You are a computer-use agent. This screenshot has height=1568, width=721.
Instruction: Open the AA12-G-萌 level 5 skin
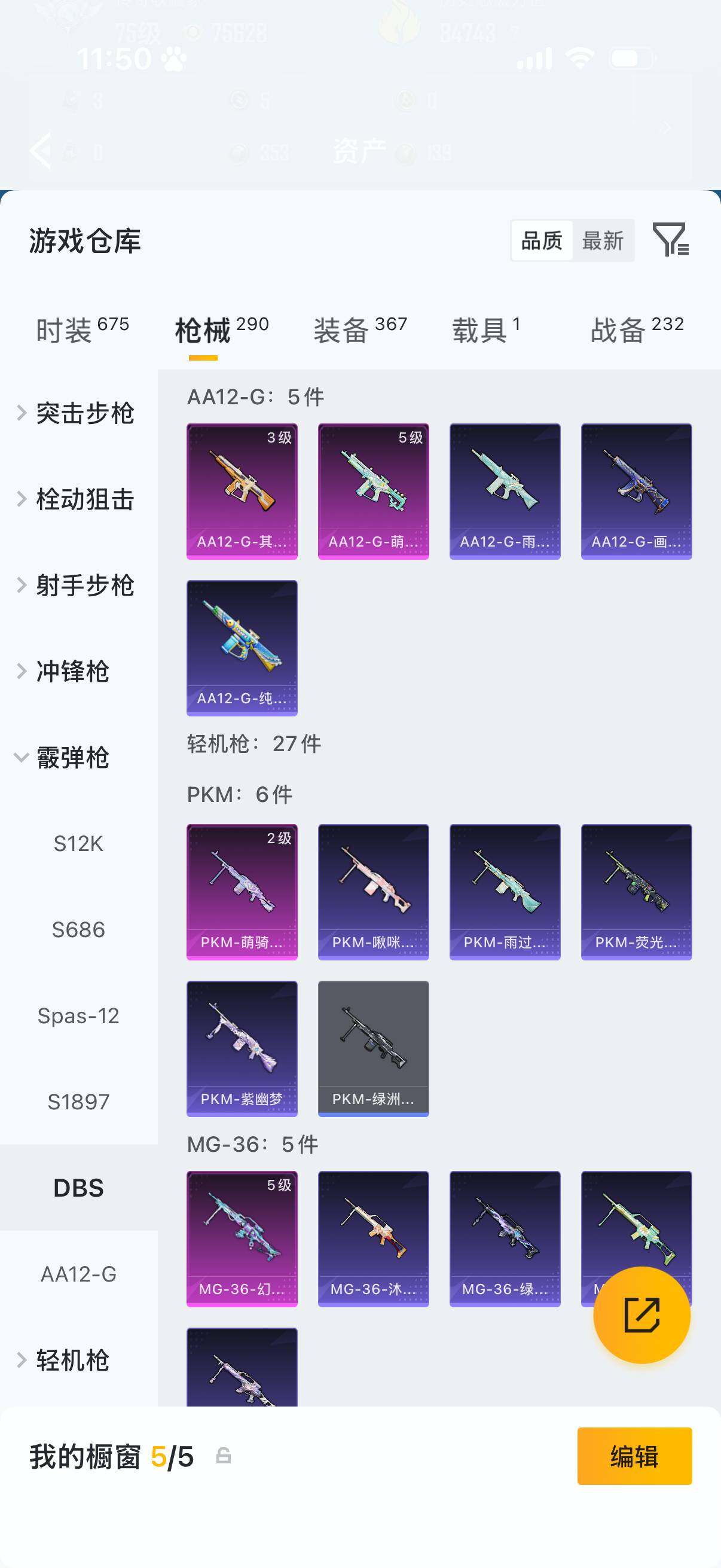374,491
